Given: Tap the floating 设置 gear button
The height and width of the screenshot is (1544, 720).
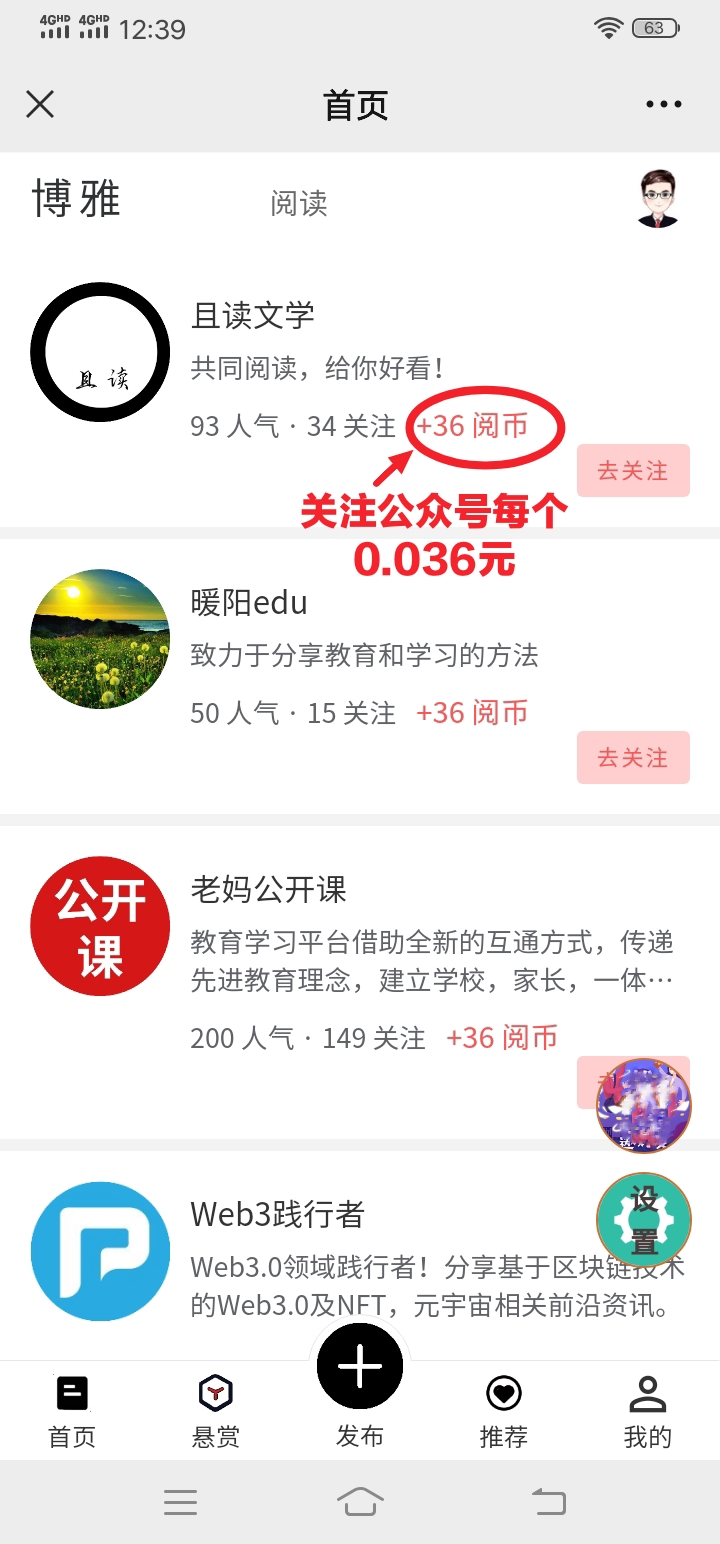Looking at the screenshot, I should click(644, 1219).
